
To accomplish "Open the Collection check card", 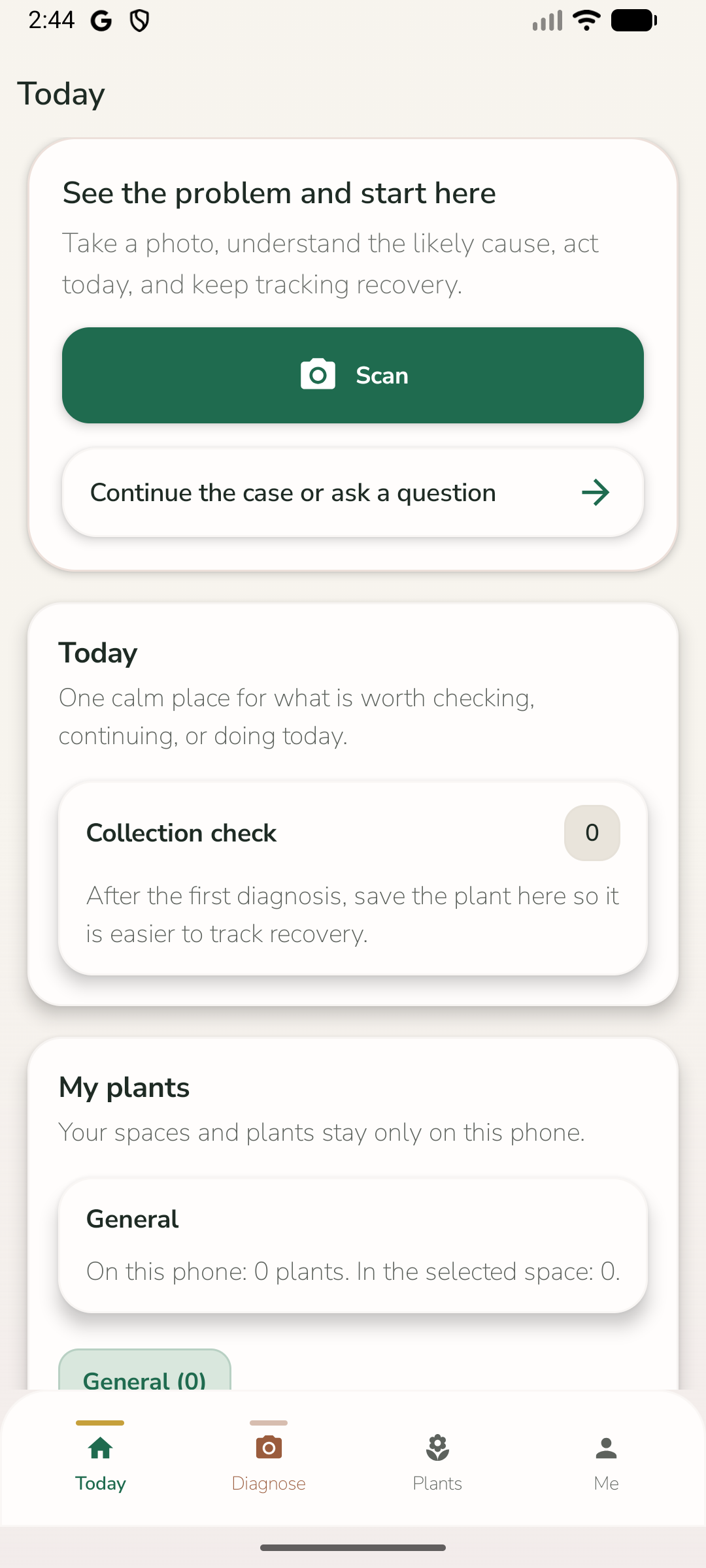I will tap(353, 878).
